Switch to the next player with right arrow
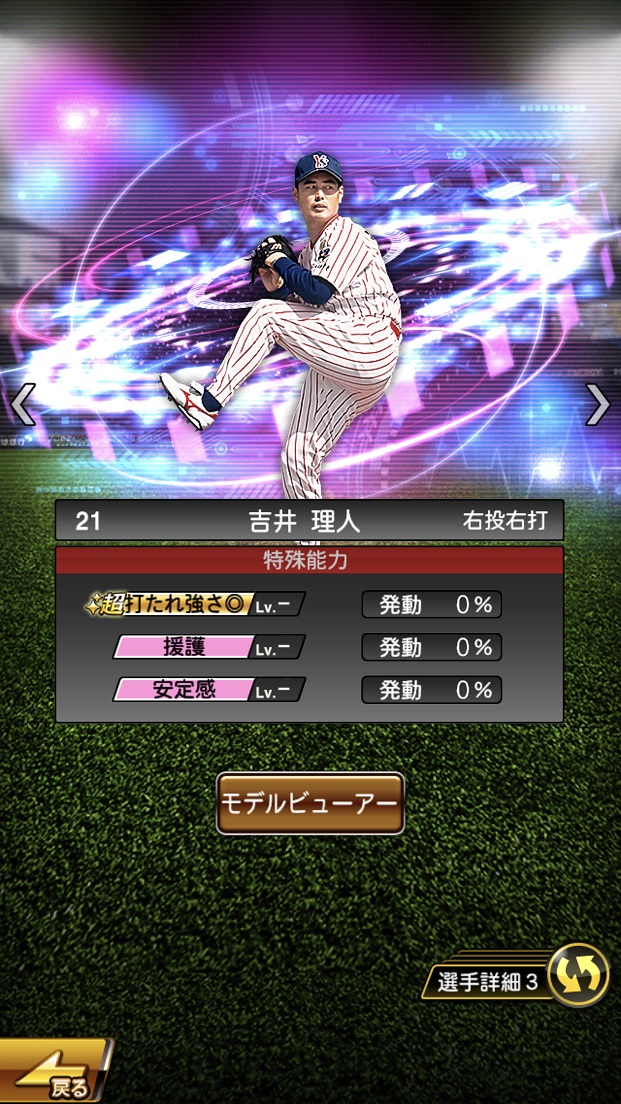 [x=597, y=405]
